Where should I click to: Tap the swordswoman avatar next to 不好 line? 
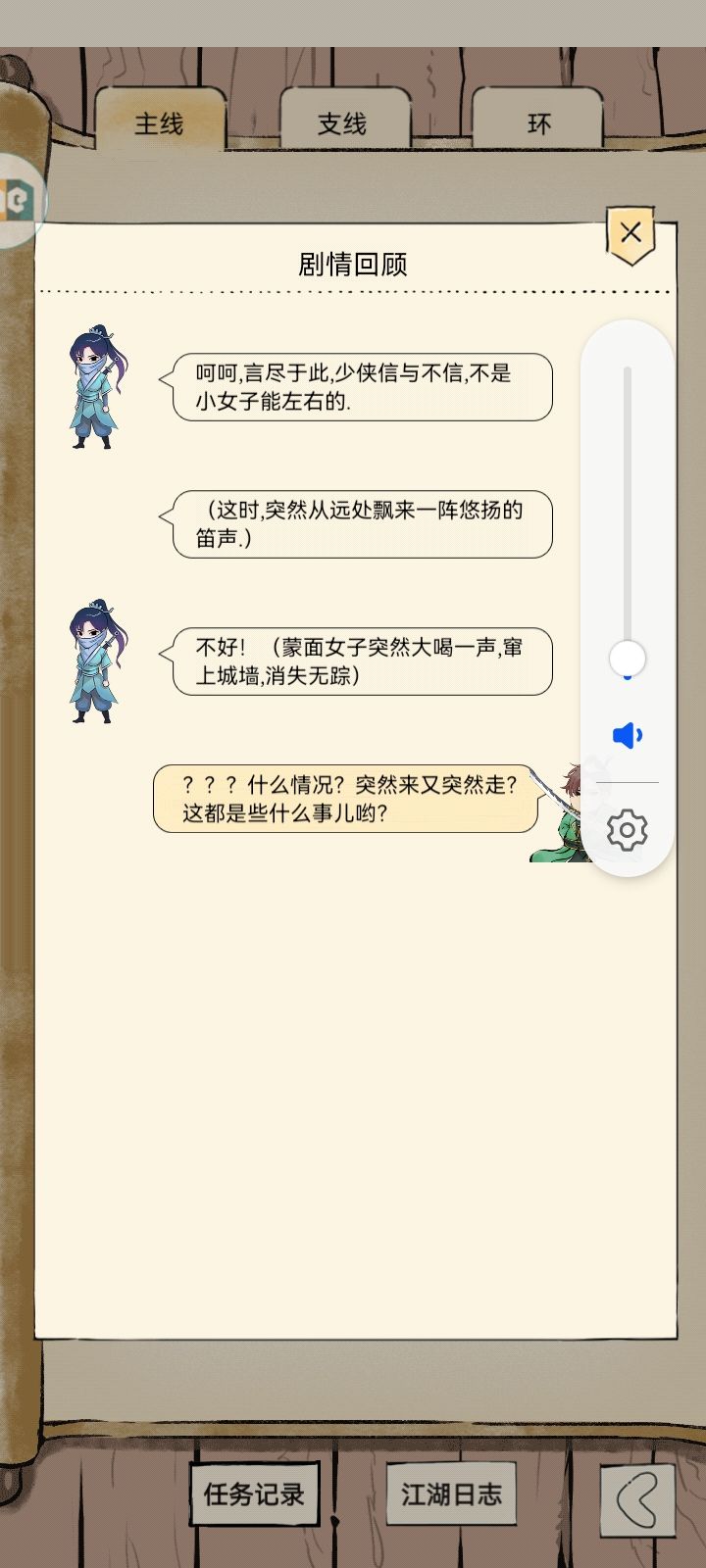click(93, 661)
